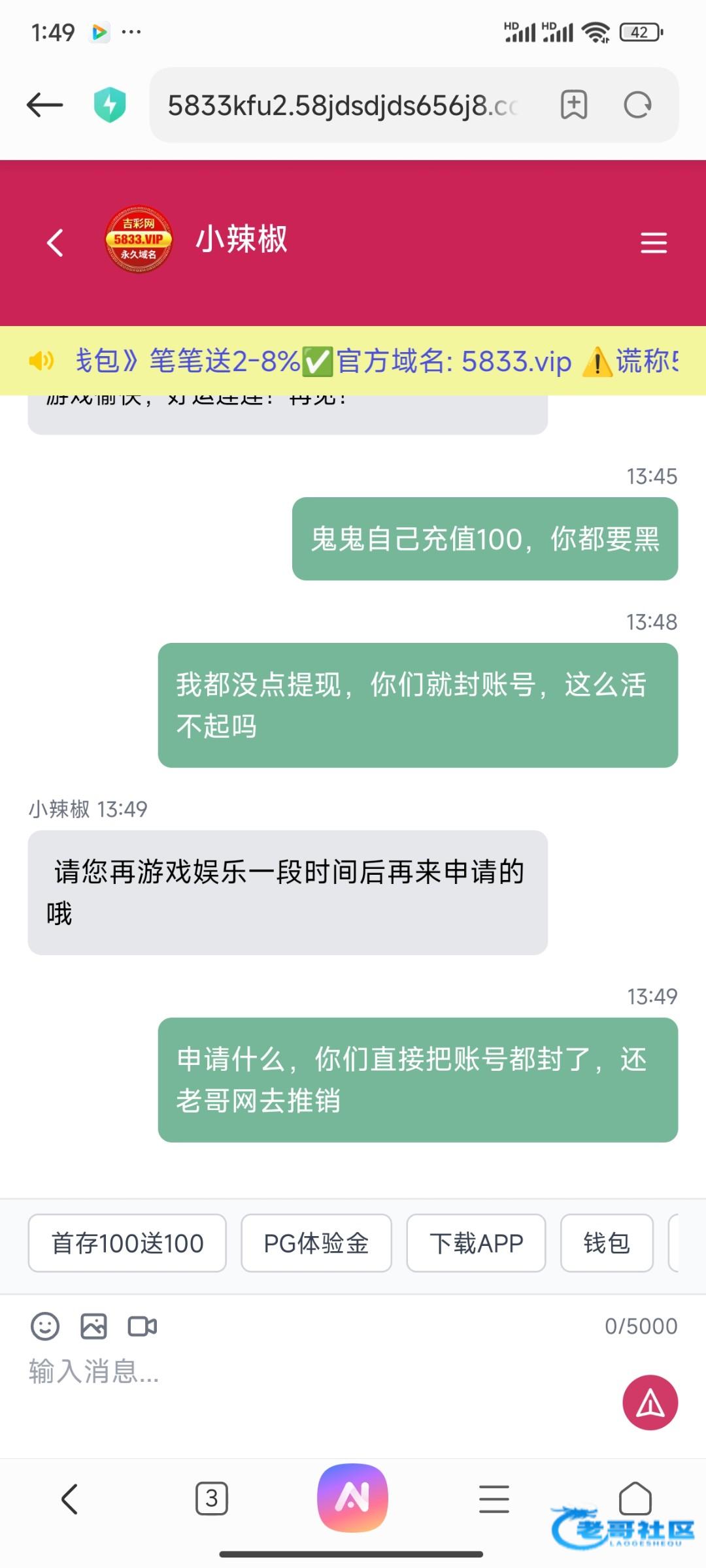The height and width of the screenshot is (1568, 706).
Task: Attach a video to the chat
Action: point(143,1326)
